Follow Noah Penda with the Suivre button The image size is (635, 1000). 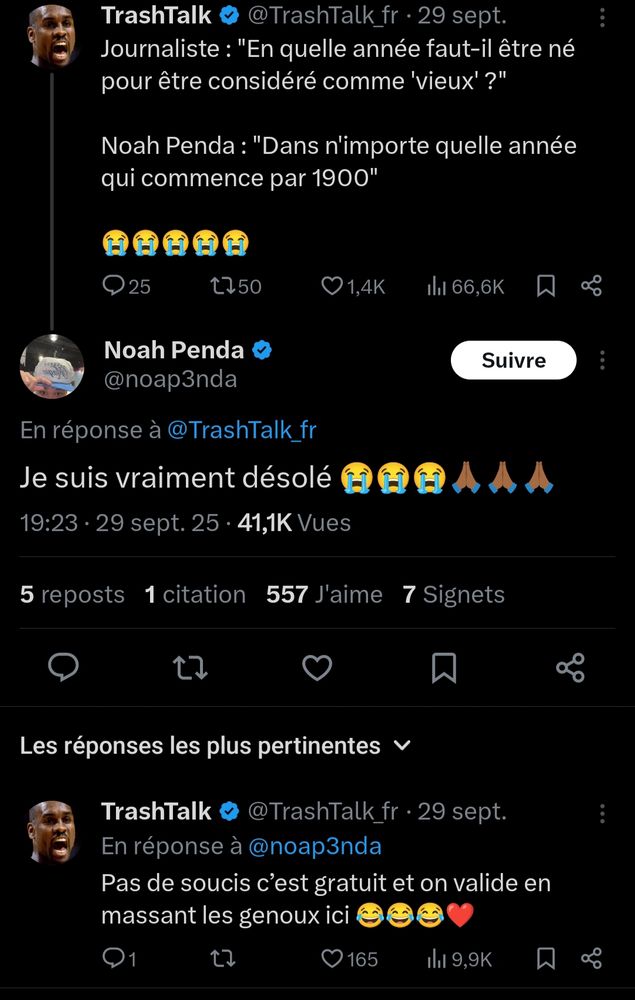(x=513, y=361)
